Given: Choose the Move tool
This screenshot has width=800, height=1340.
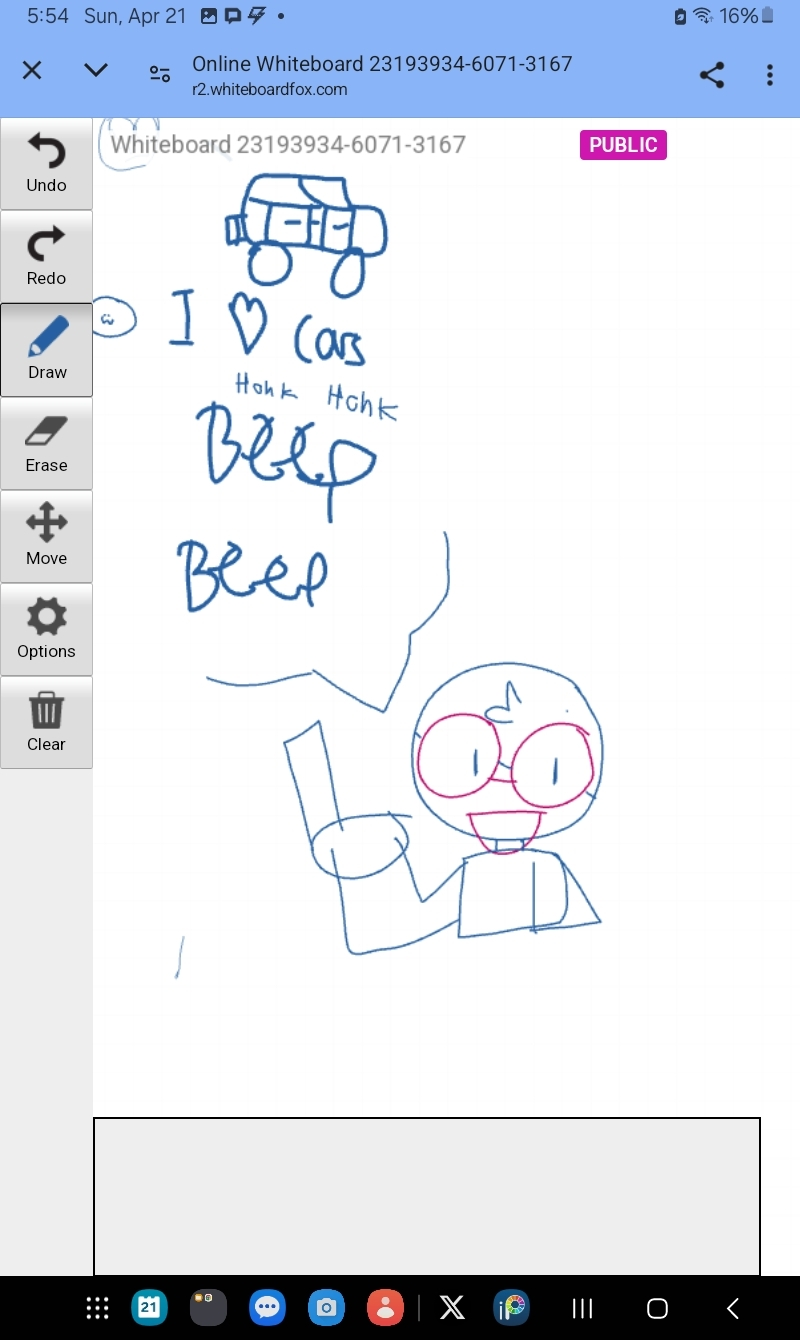Looking at the screenshot, I should point(46,536).
